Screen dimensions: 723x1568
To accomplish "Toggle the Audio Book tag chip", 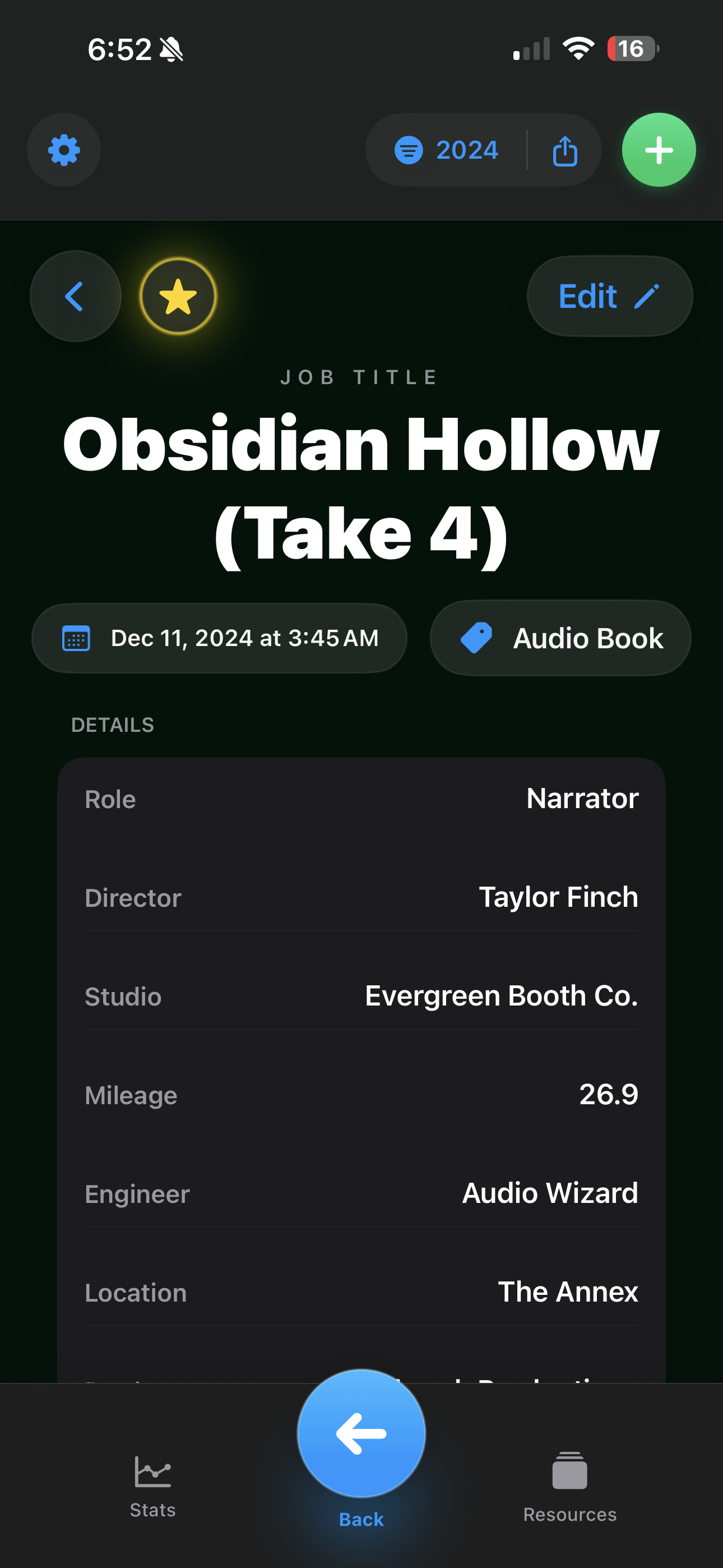I will pyautogui.click(x=559, y=638).
